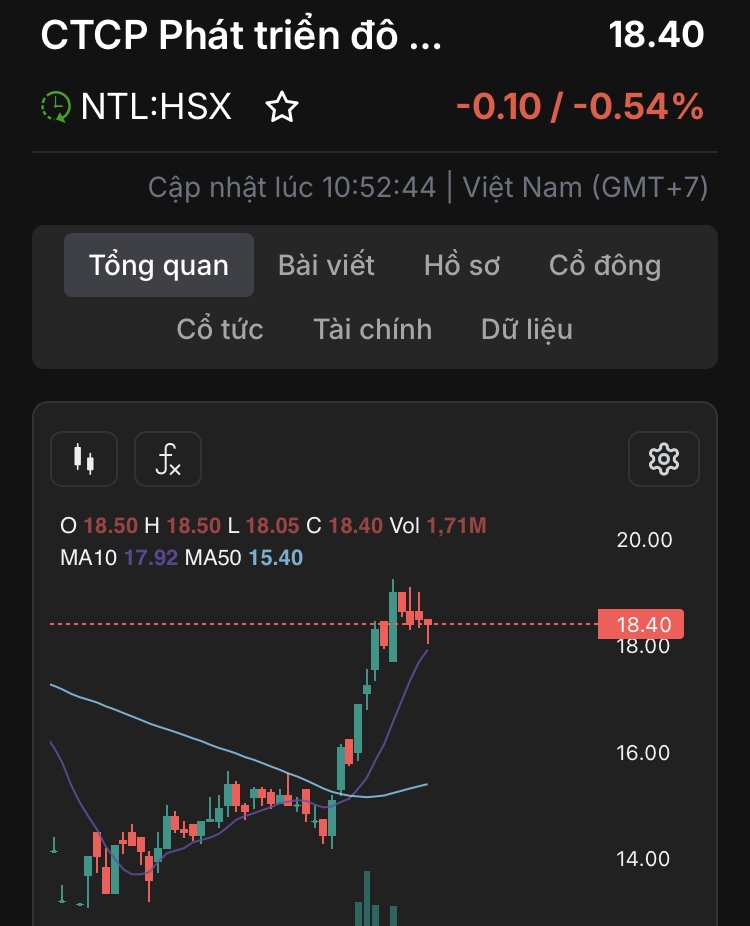Open the Hồ sơ tab
This screenshot has height=926, width=750.
[x=462, y=265]
